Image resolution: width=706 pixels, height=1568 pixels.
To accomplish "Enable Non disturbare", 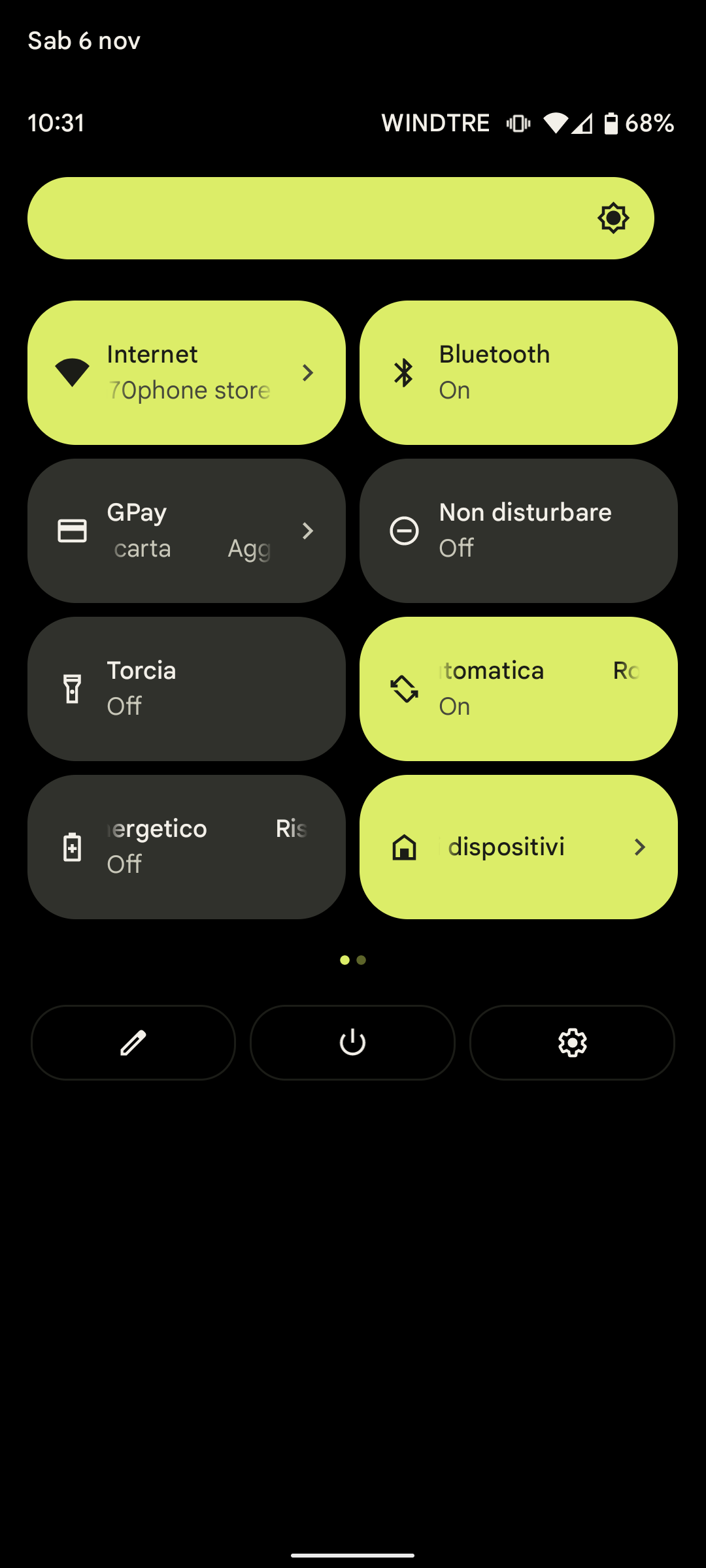I will (x=518, y=531).
